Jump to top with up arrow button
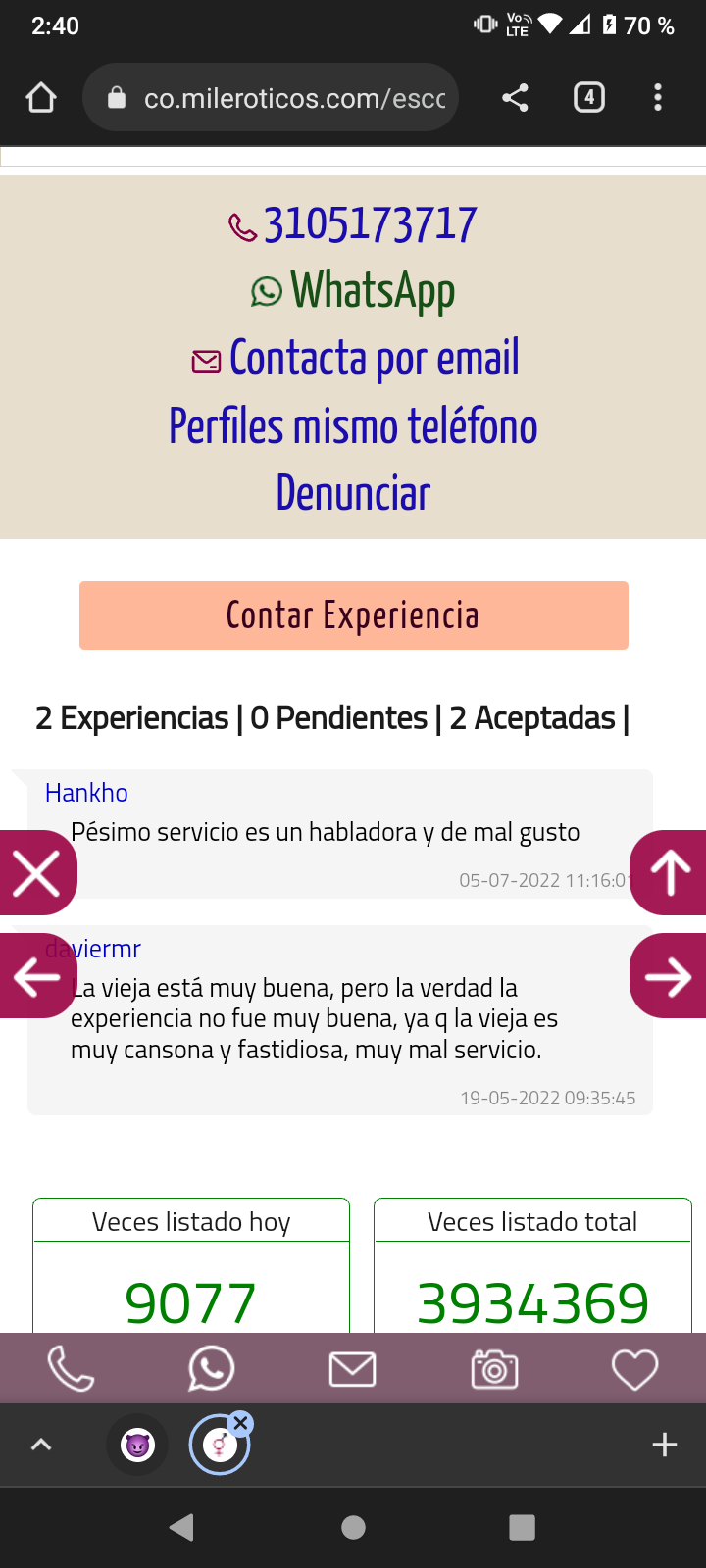The height and width of the screenshot is (1568, 706). point(670,872)
